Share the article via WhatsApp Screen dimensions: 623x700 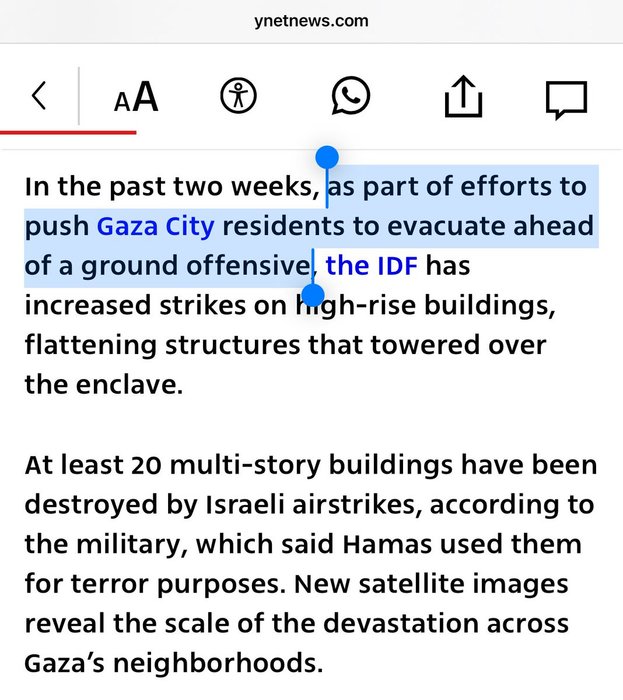[x=350, y=97]
